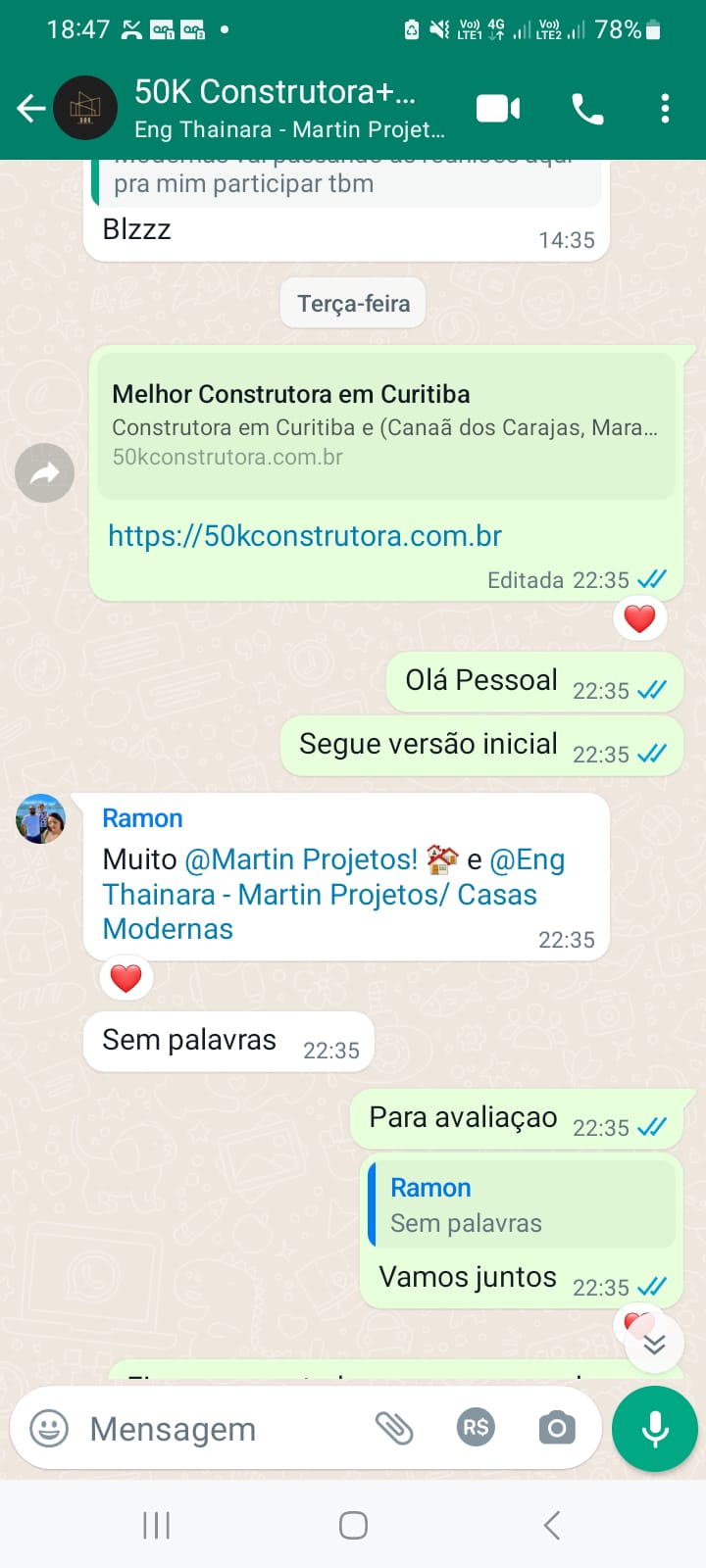Jump to the latest messages
Screen dimensions: 706x1568
[654, 1345]
